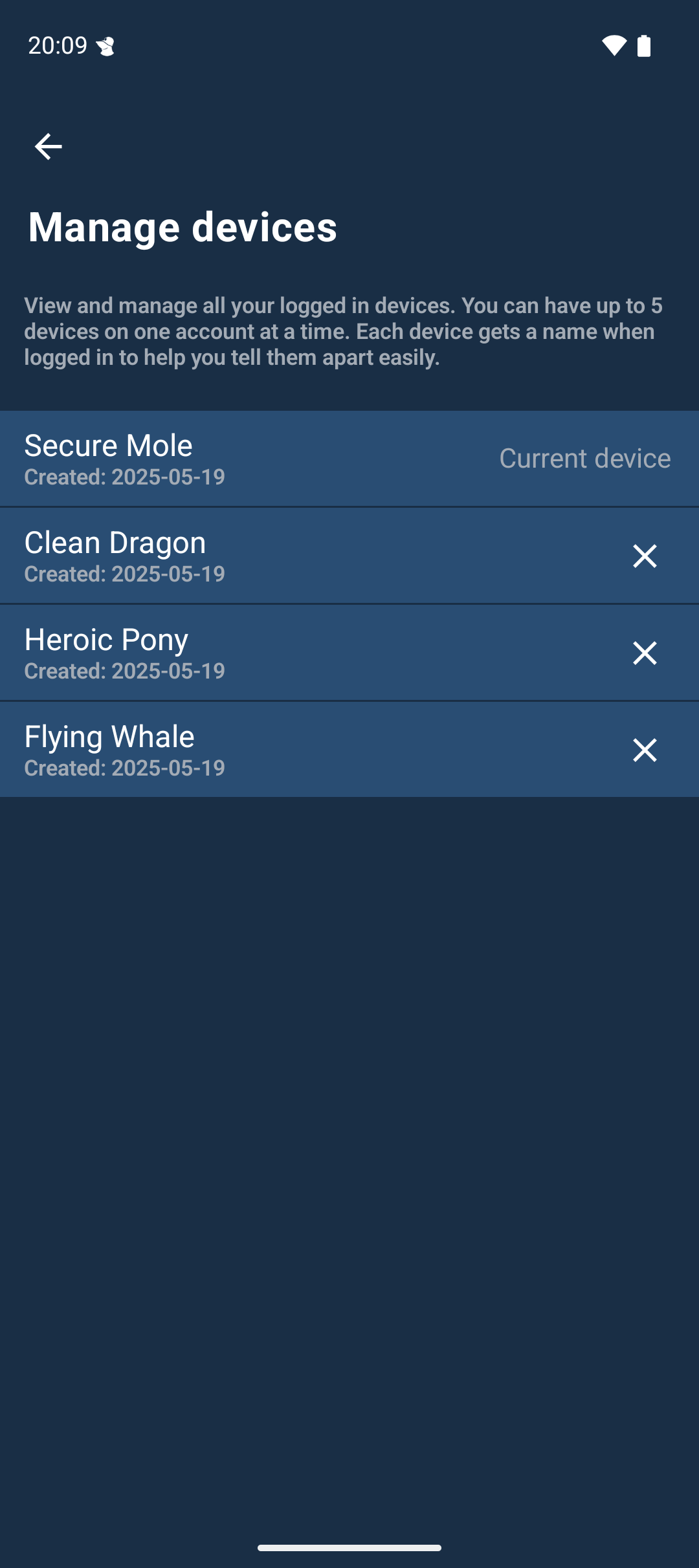Click the Current device label
The image size is (699, 1568).
[x=585, y=457]
